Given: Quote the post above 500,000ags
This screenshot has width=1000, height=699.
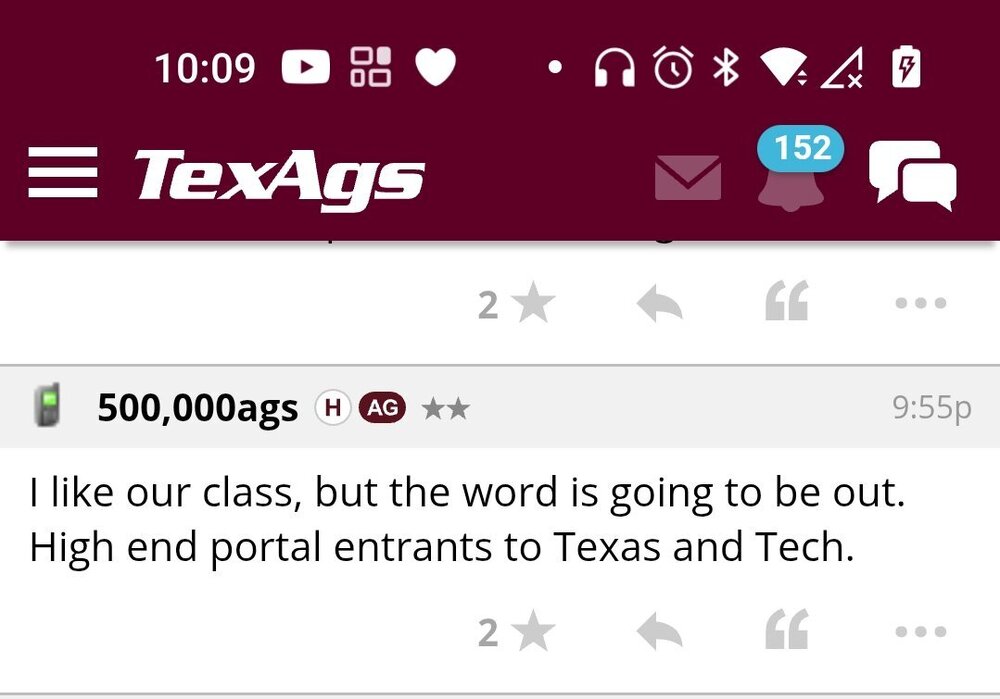Looking at the screenshot, I should 787,304.
